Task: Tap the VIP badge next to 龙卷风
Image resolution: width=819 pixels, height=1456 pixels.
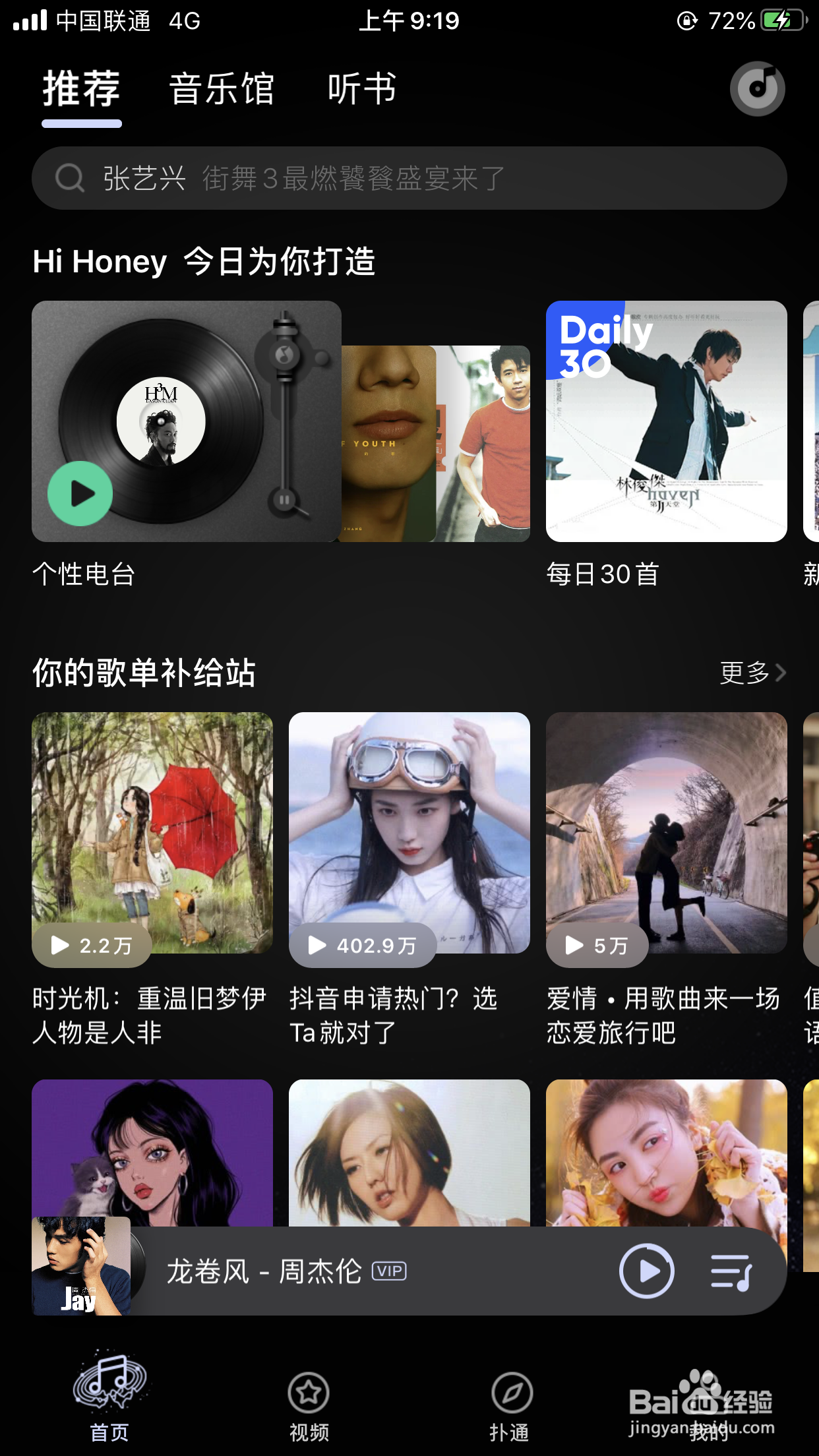Action: (x=390, y=1272)
